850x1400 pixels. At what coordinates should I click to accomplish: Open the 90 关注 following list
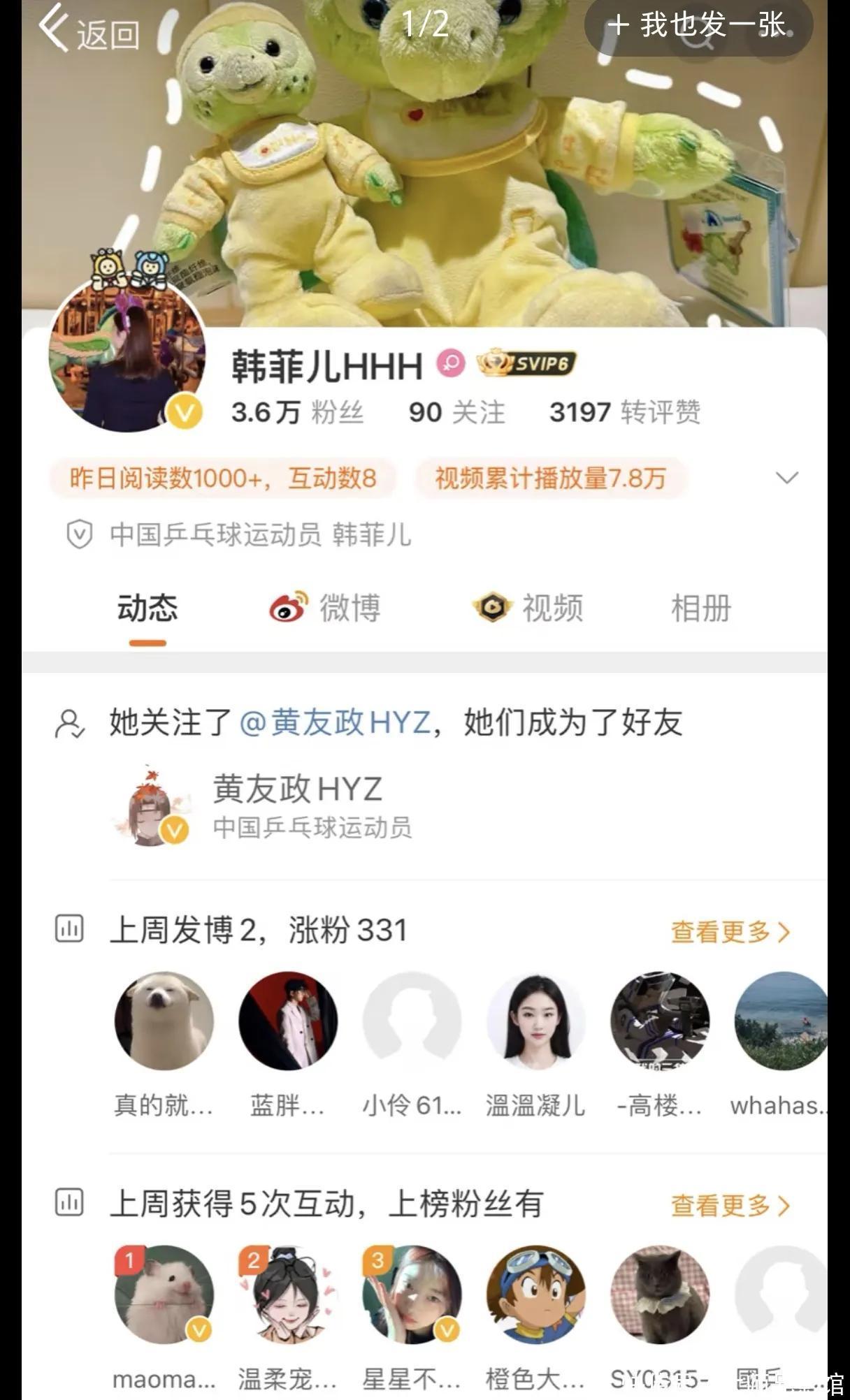[x=457, y=412]
